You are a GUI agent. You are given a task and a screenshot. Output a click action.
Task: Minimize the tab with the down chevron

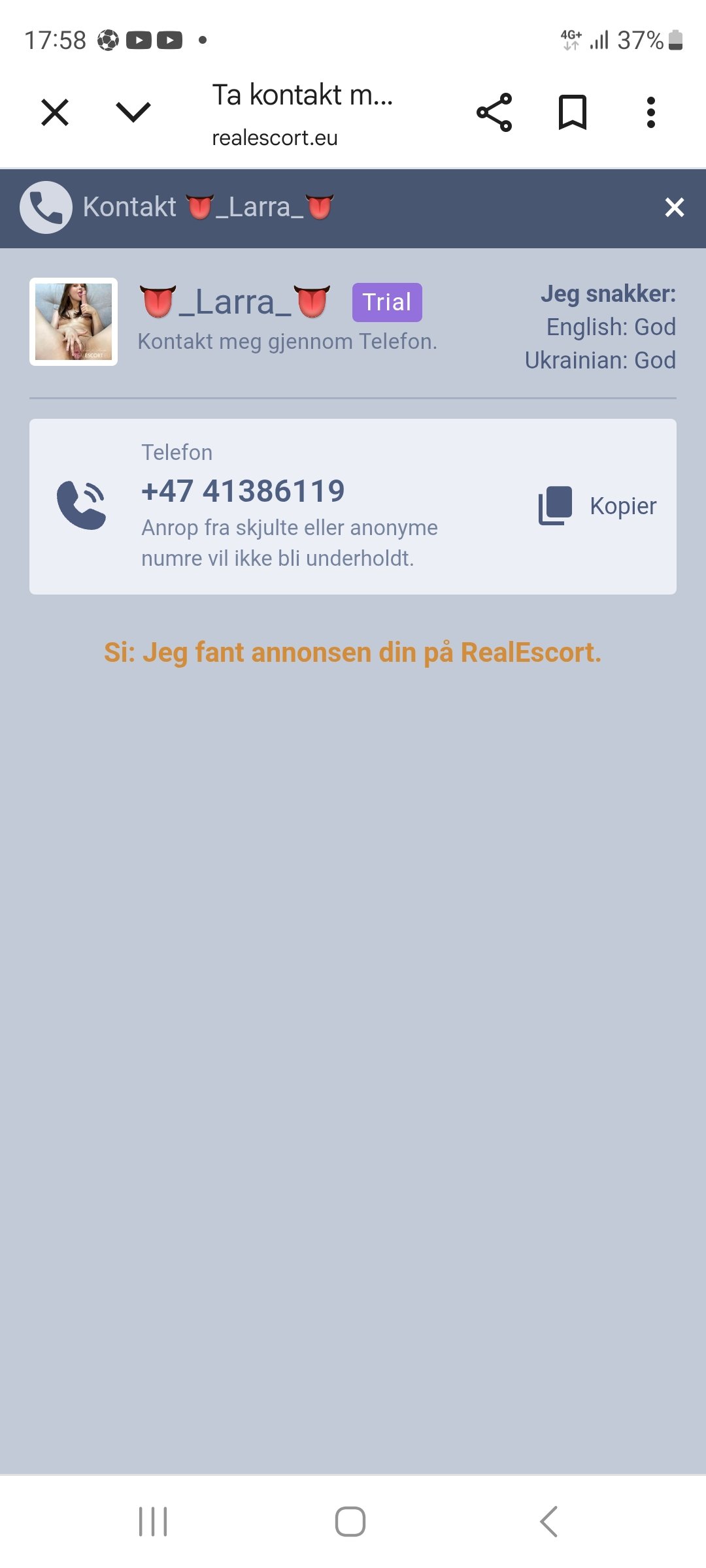133,112
